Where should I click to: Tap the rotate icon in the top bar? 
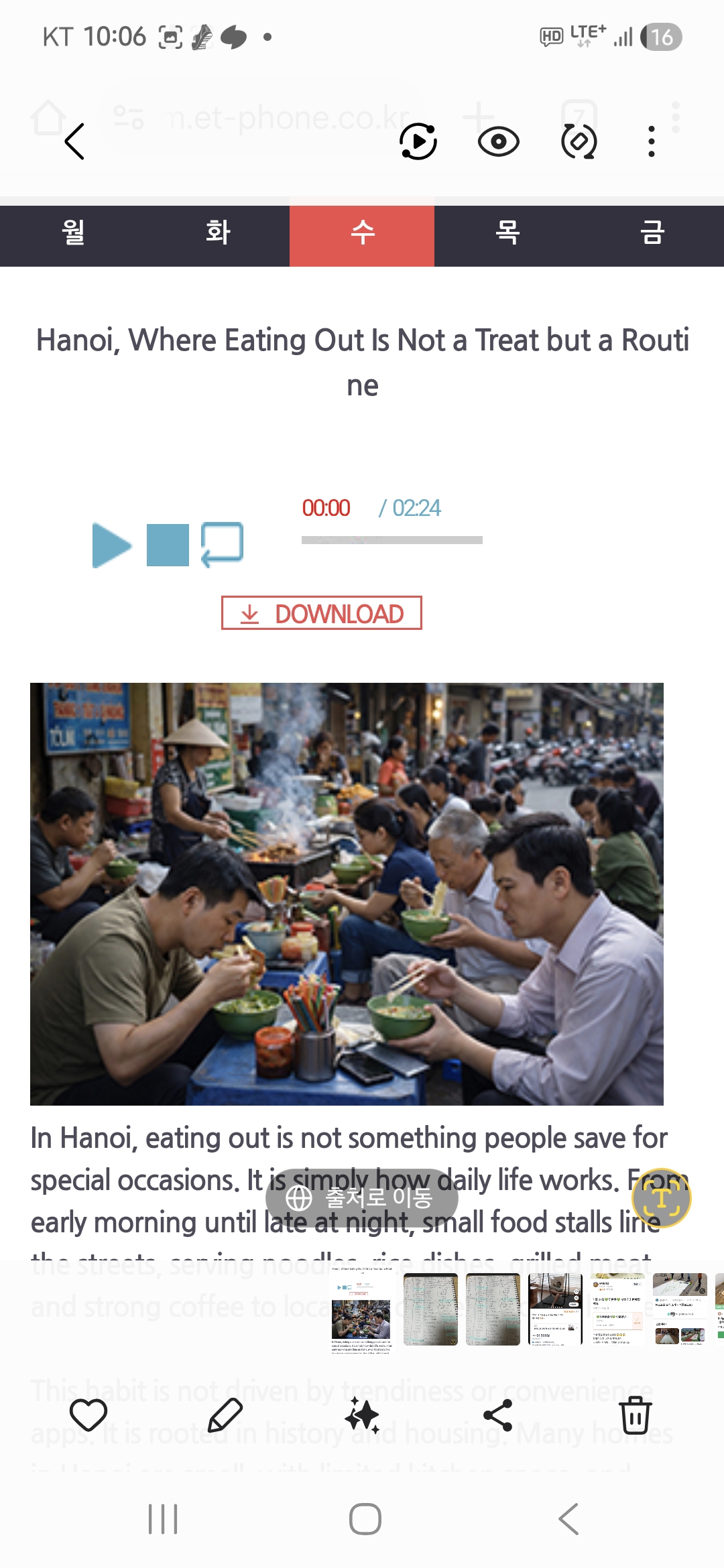click(579, 141)
